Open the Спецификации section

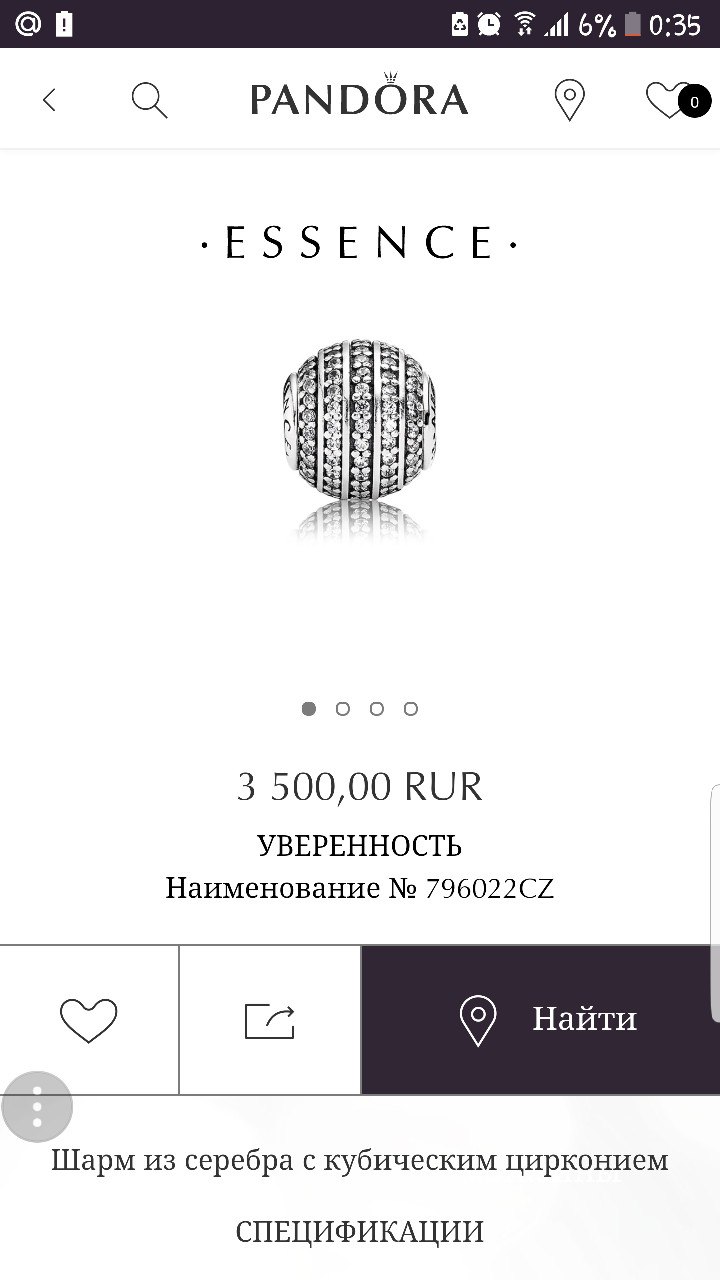pyautogui.click(x=360, y=1232)
